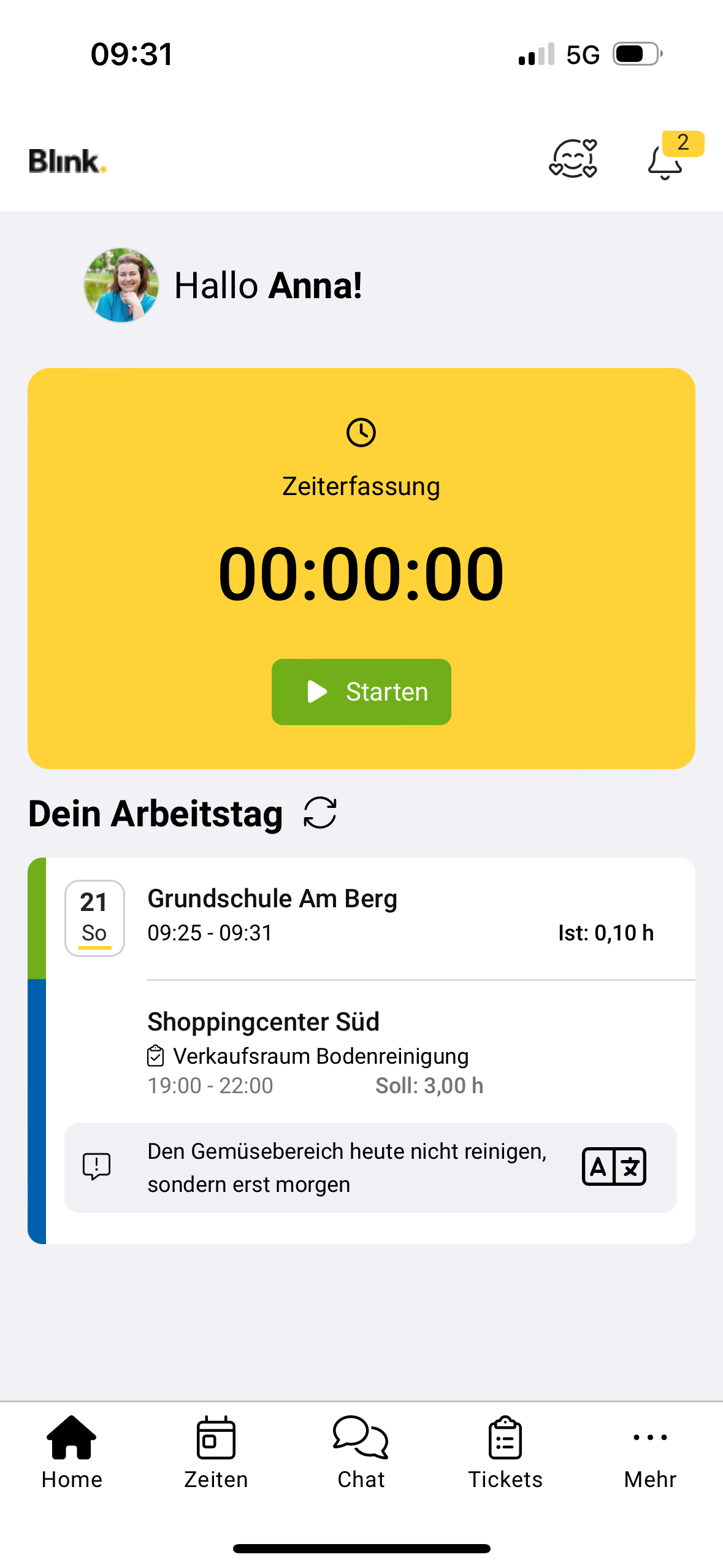Tap Anna's profile picture

click(121, 285)
